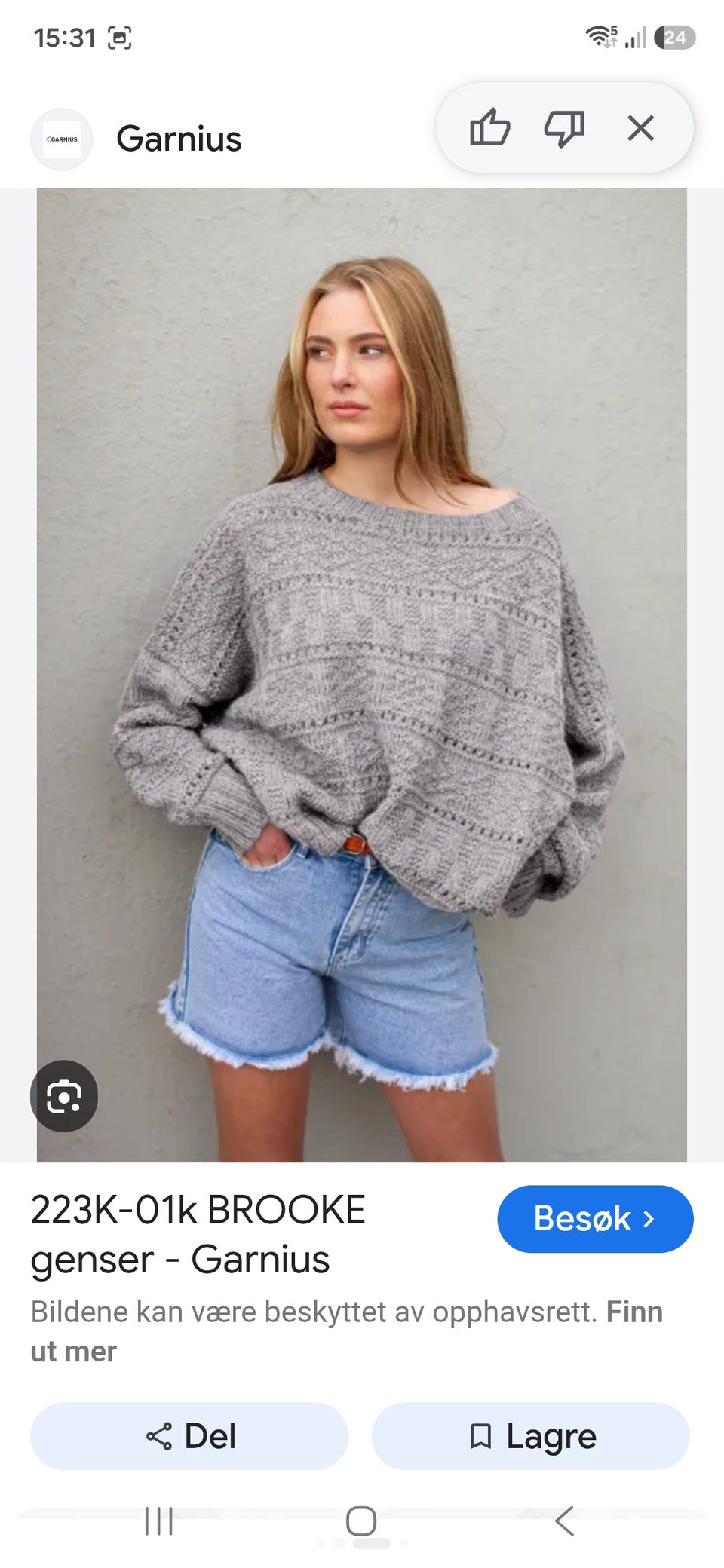The width and height of the screenshot is (724, 1568).
Task: Open the BROOKE genser sweater photo
Action: (362, 675)
